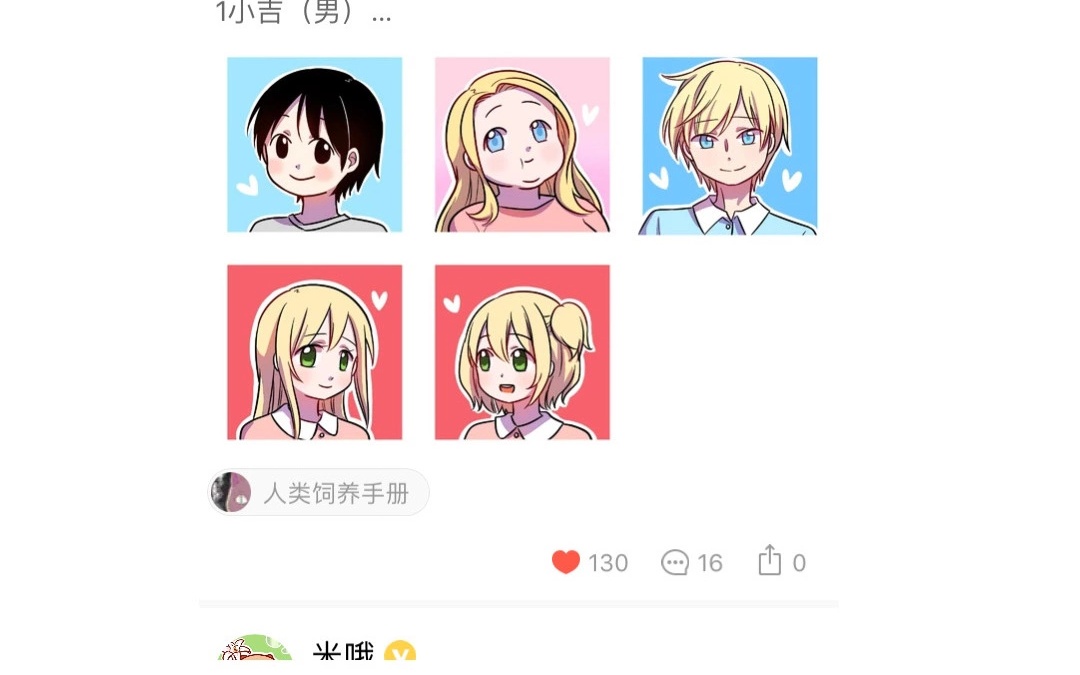The width and height of the screenshot is (1080, 675).
Task: Open the blonde boy on blue image
Action: (x=729, y=146)
